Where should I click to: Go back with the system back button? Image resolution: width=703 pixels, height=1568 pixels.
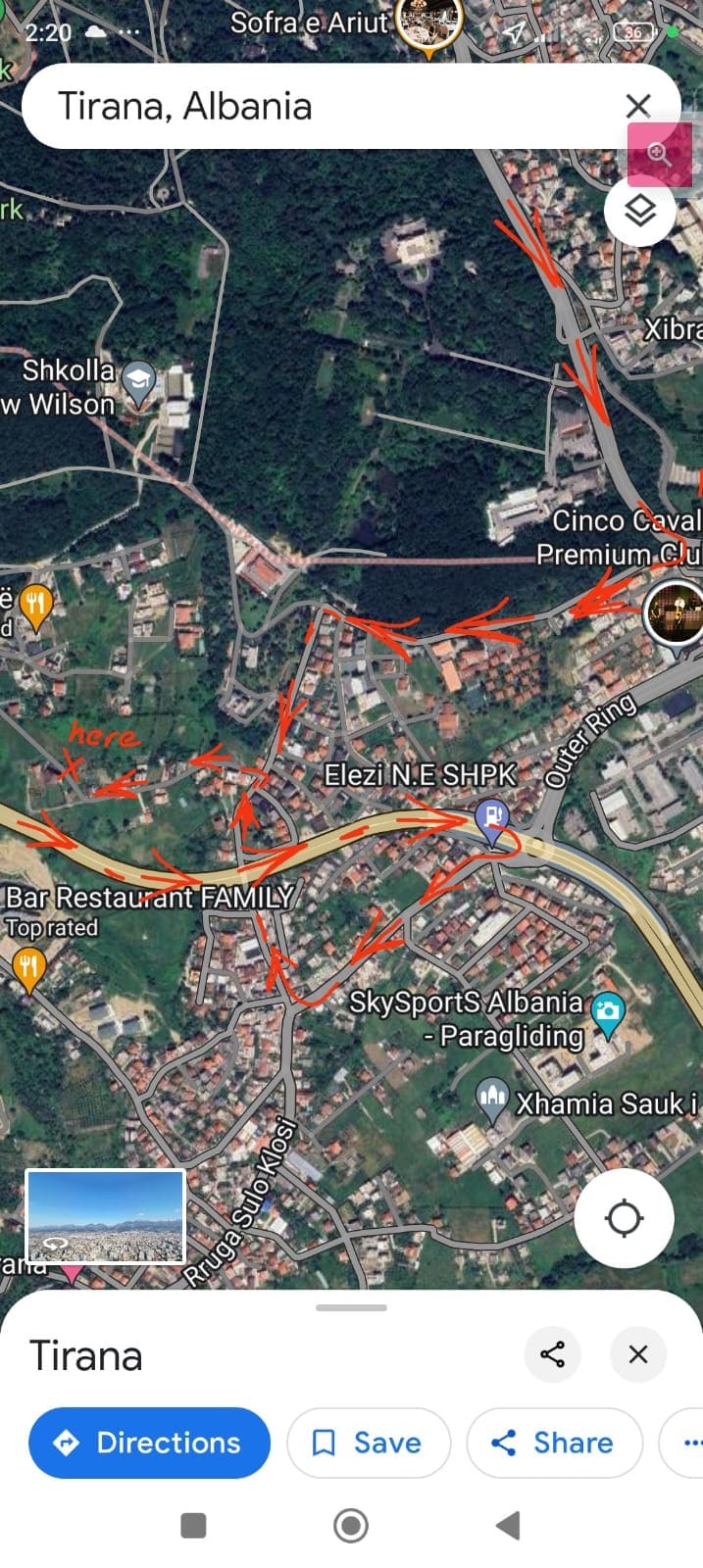(x=507, y=1525)
